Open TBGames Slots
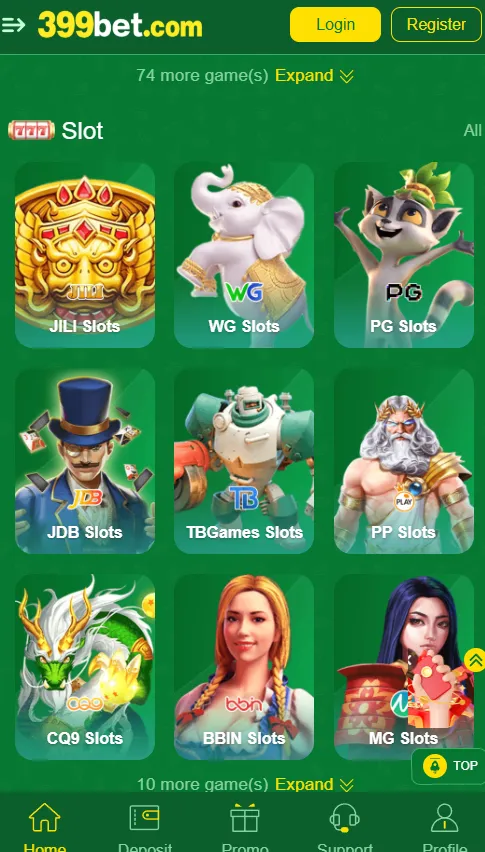This screenshot has width=485, height=852. (x=244, y=461)
